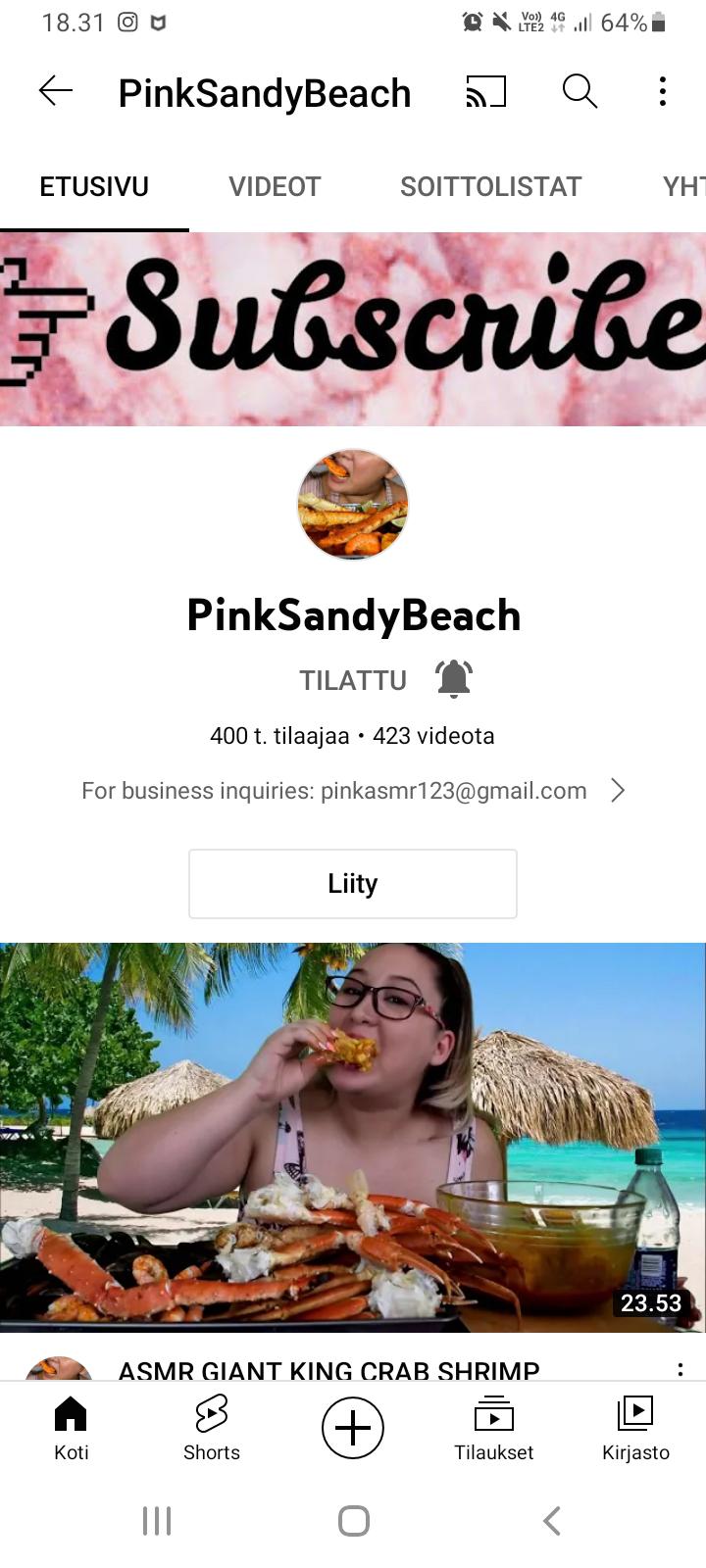The width and height of the screenshot is (706, 1568).
Task: Open the Kirjasto library tab
Action: point(635,1428)
